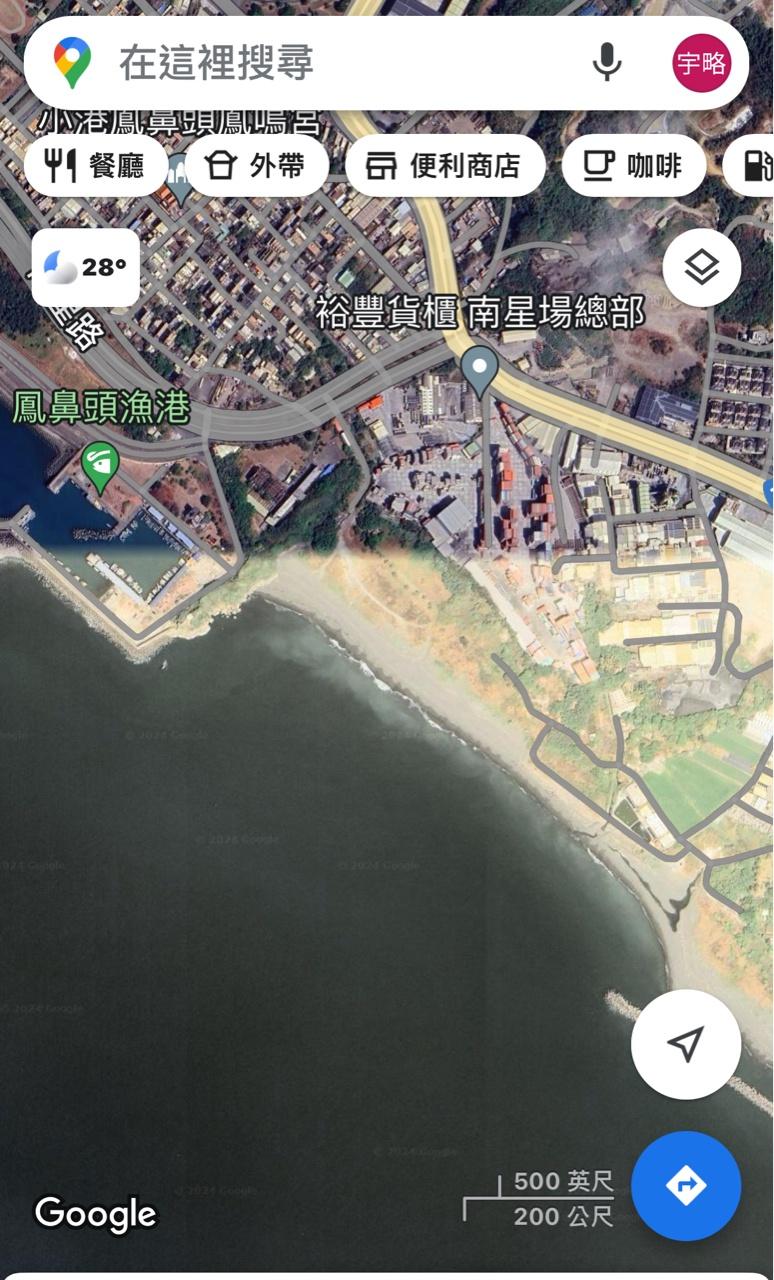Select the 裕豐貨櫃 南星場總部 map pin

pyautogui.click(x=481, y=370)
